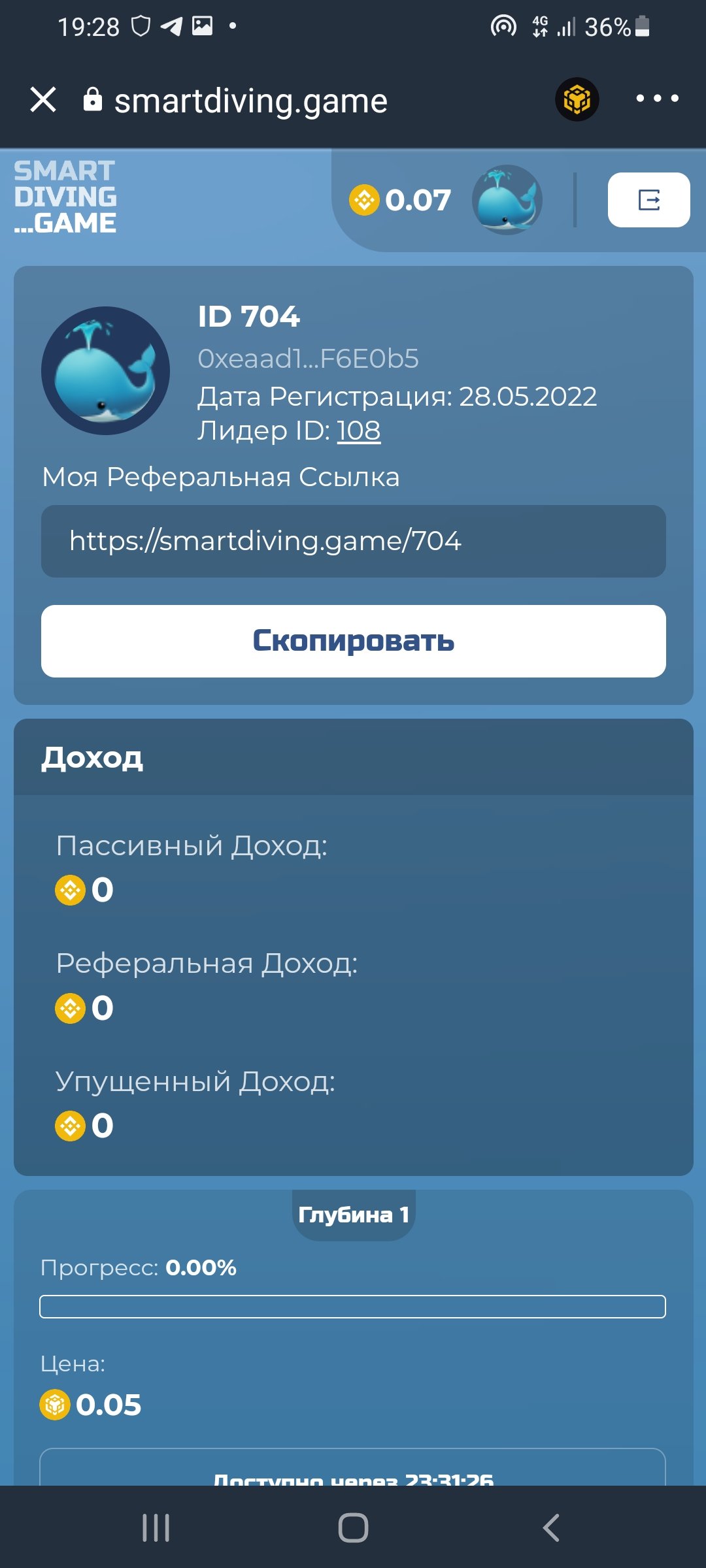Select the referral link field
Viewport: 706px width, 1568px height.
[353, 541]
